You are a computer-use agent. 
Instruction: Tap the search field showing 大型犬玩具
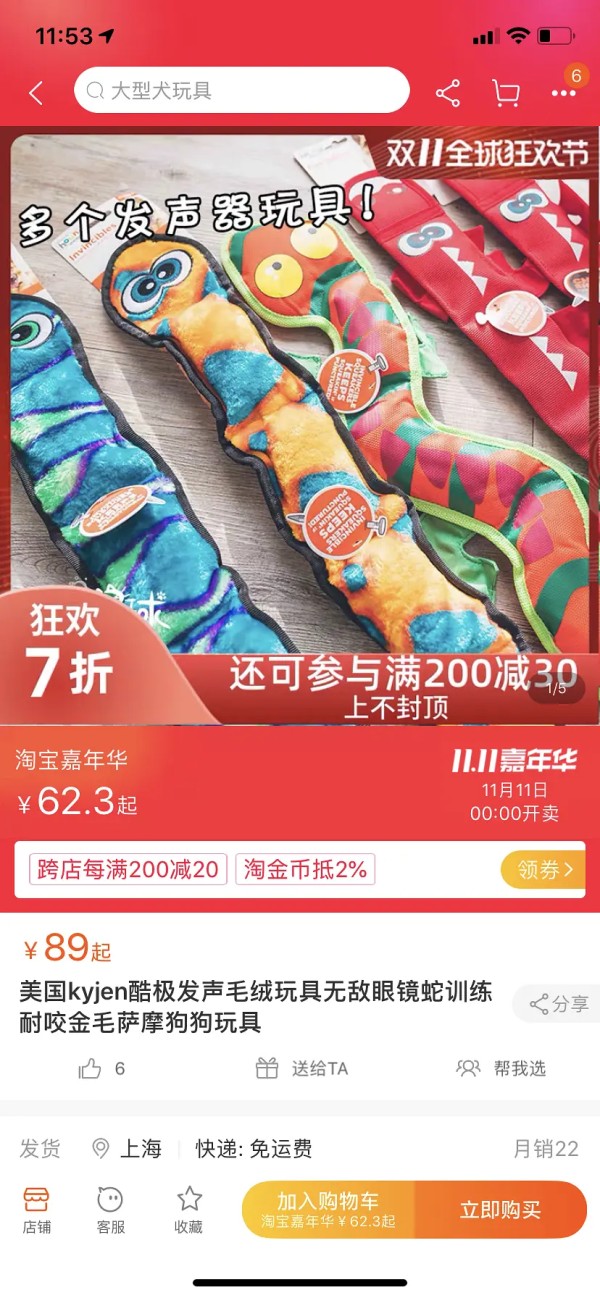[241, 91]
